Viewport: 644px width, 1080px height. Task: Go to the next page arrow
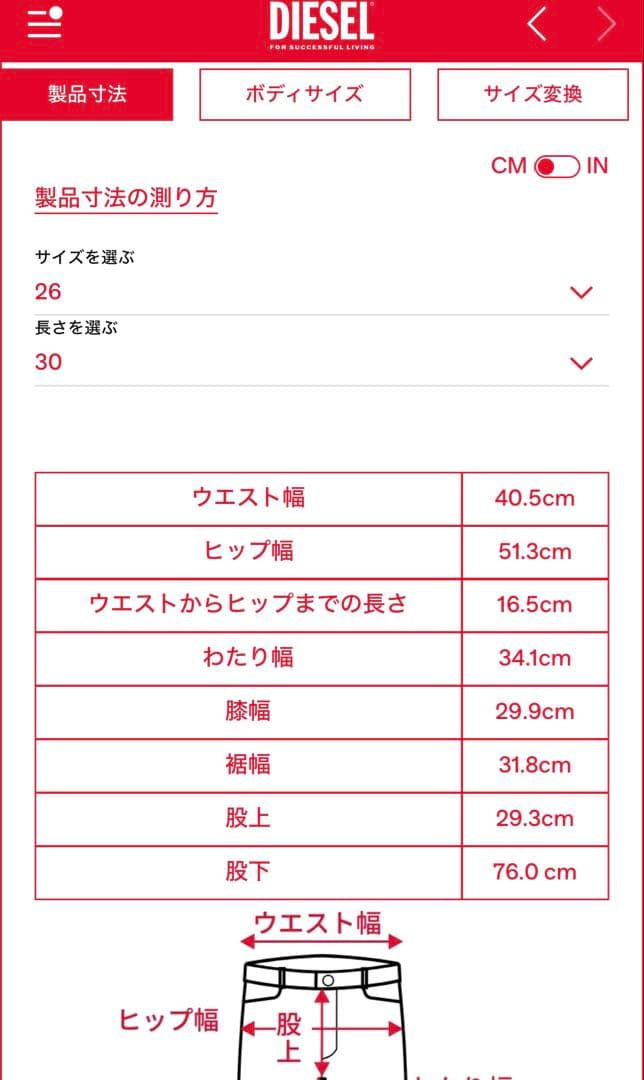[x=606, y=24]
